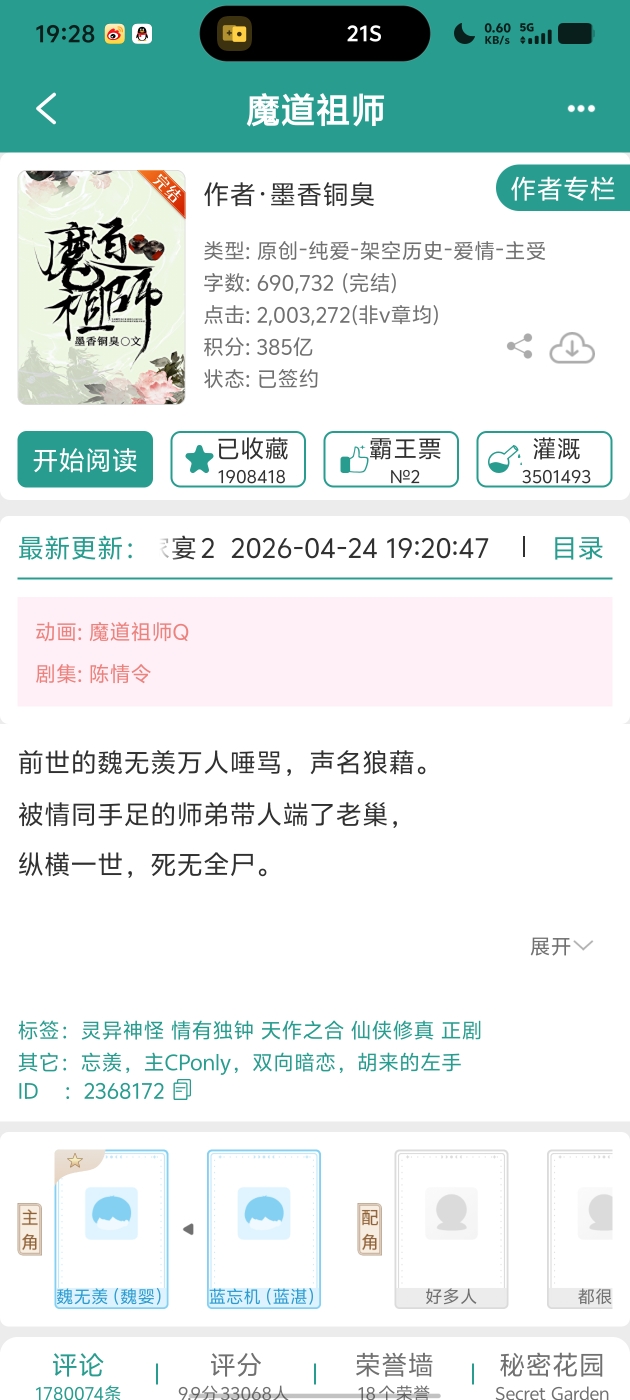630x1400 pixels.
Task: Open the drama link 陈情令
Action: click(x=120, y=674)
